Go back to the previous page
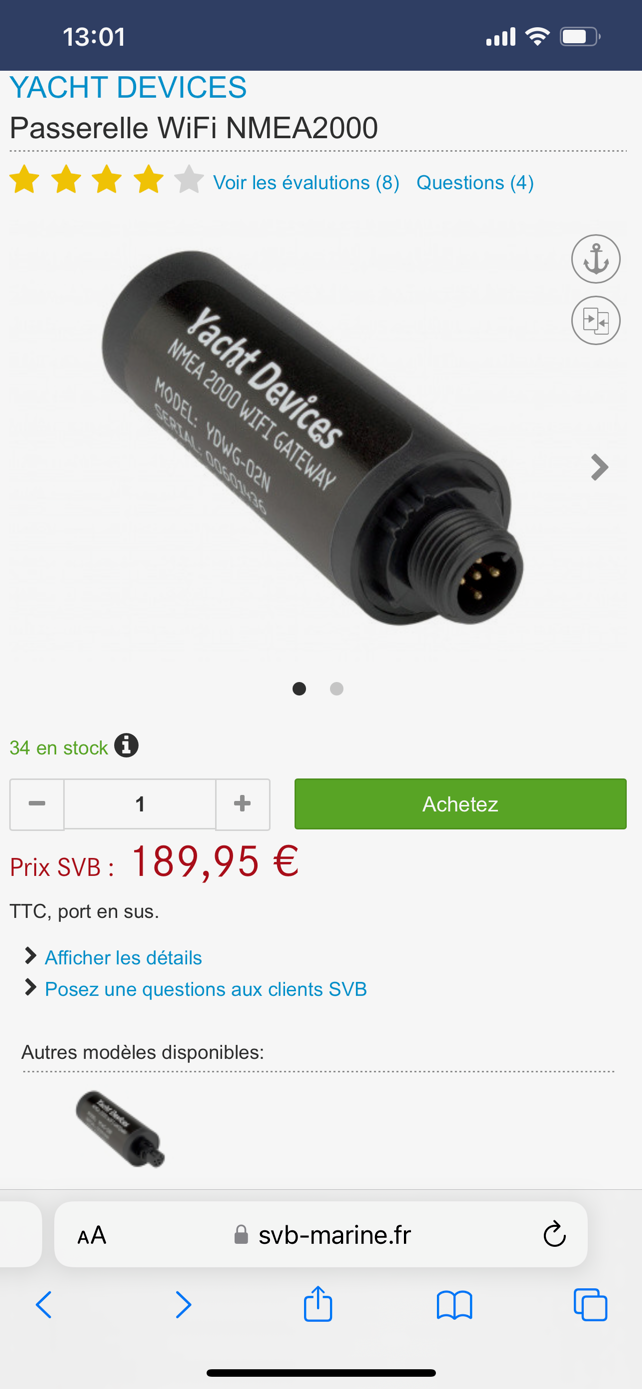The height and width of the screenshot is (1389, 642). 44,1304
